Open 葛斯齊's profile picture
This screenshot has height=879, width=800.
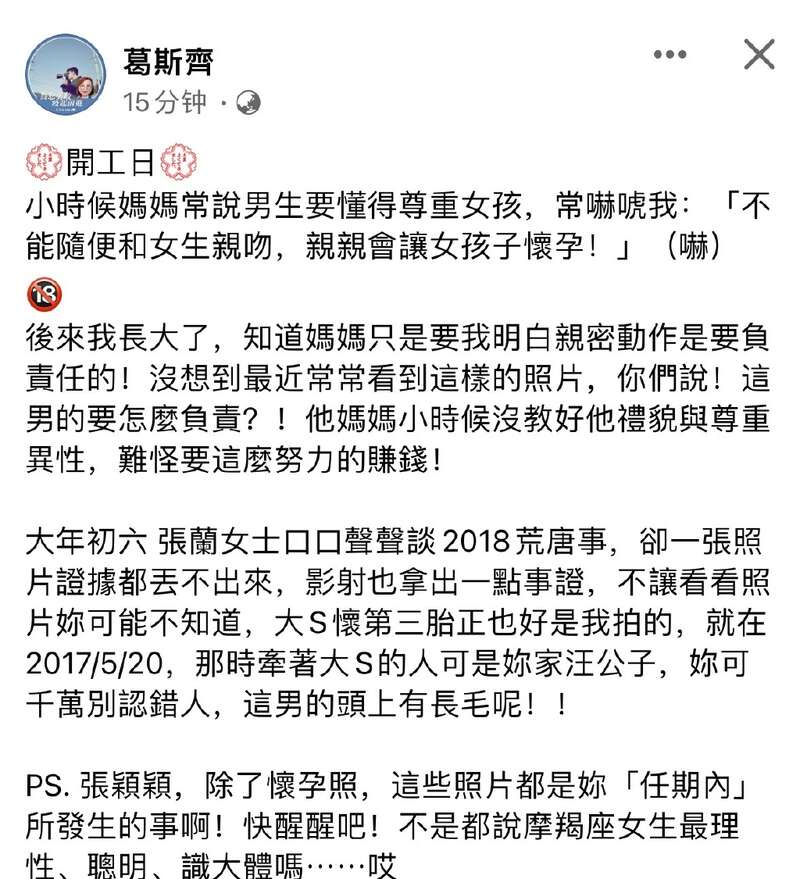coord(65,73)
